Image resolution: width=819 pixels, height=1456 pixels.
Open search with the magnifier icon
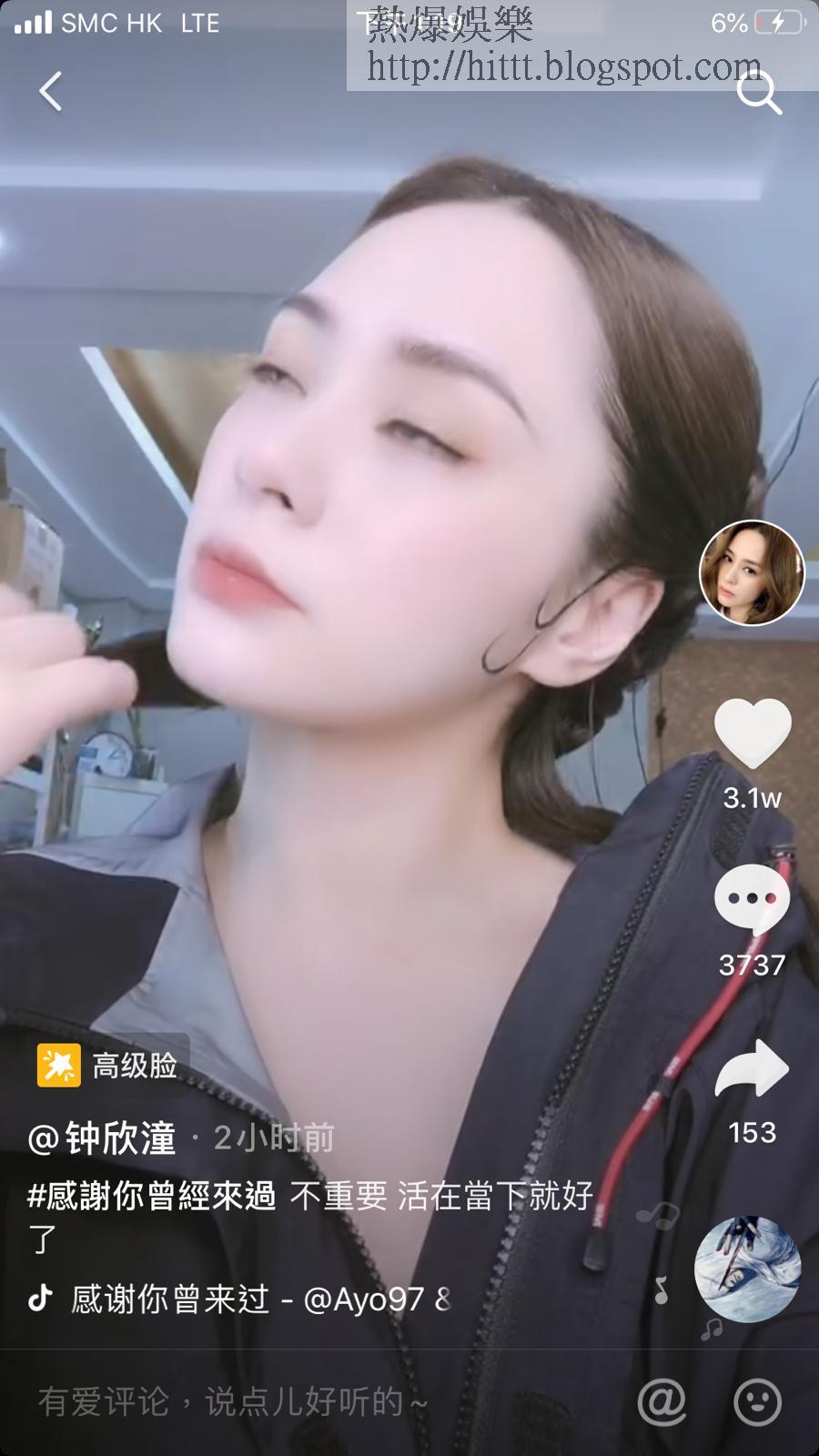pyautogui.click(x=758, y=92)
